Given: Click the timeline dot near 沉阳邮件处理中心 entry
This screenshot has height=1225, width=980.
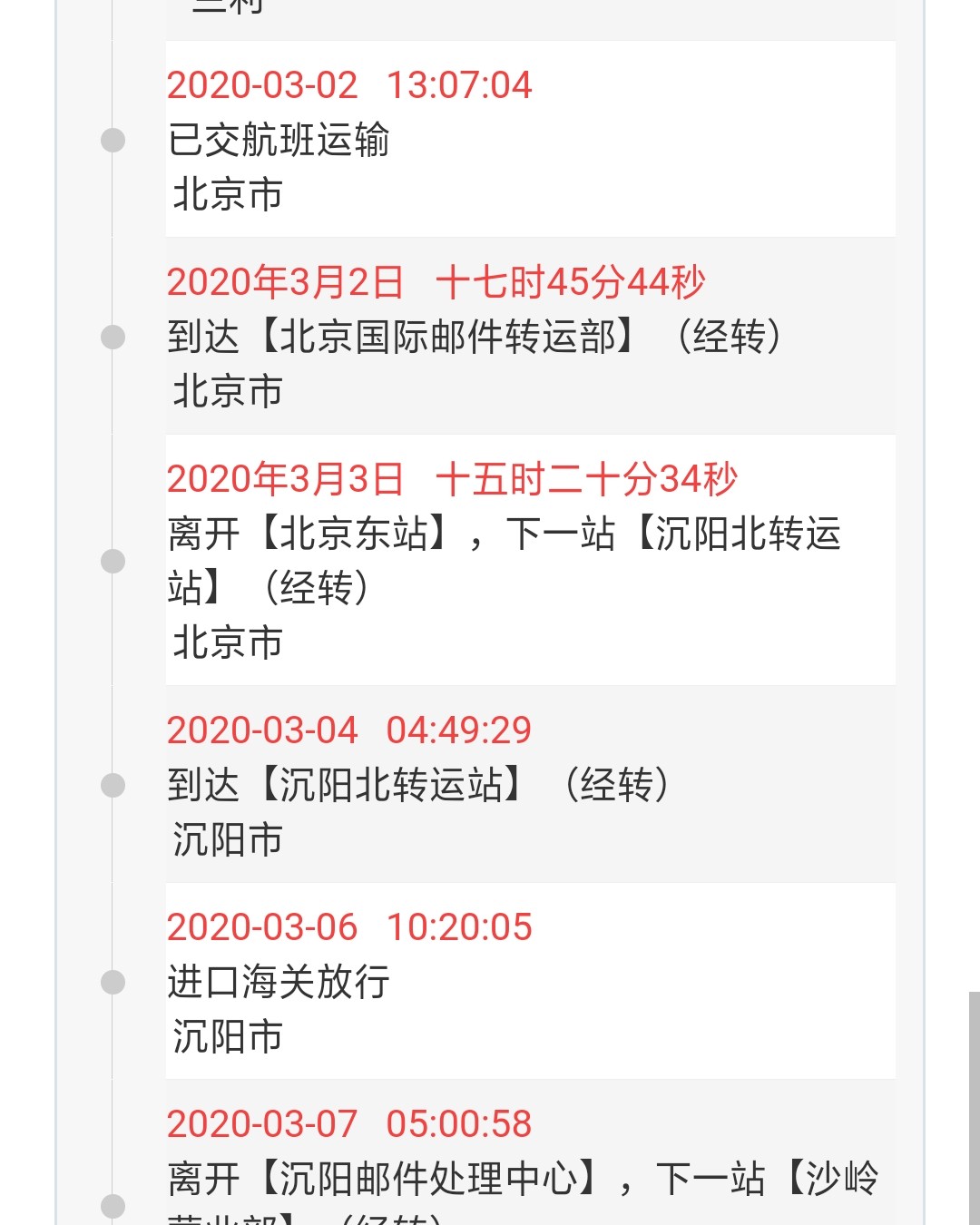Looking at the screenshot, I should pos(113,1207).
